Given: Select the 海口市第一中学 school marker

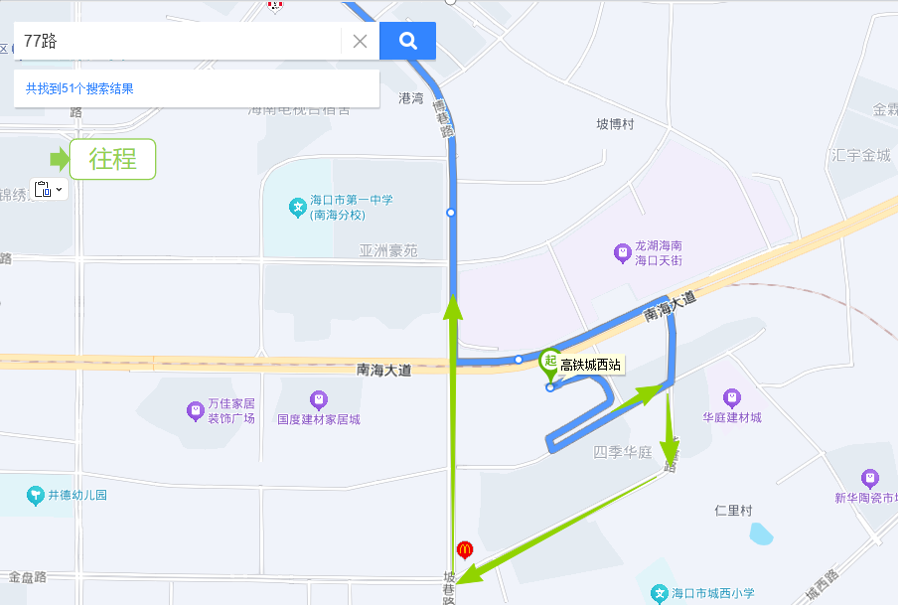Looking at the screenshot, I should [297, 207].
